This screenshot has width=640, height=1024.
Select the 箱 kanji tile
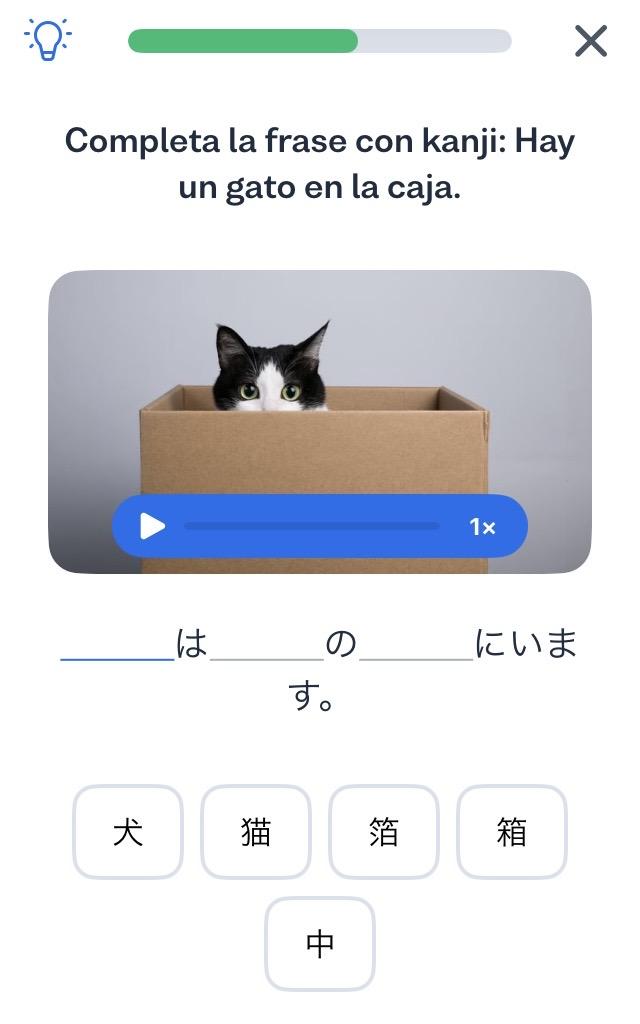point(511,832)
